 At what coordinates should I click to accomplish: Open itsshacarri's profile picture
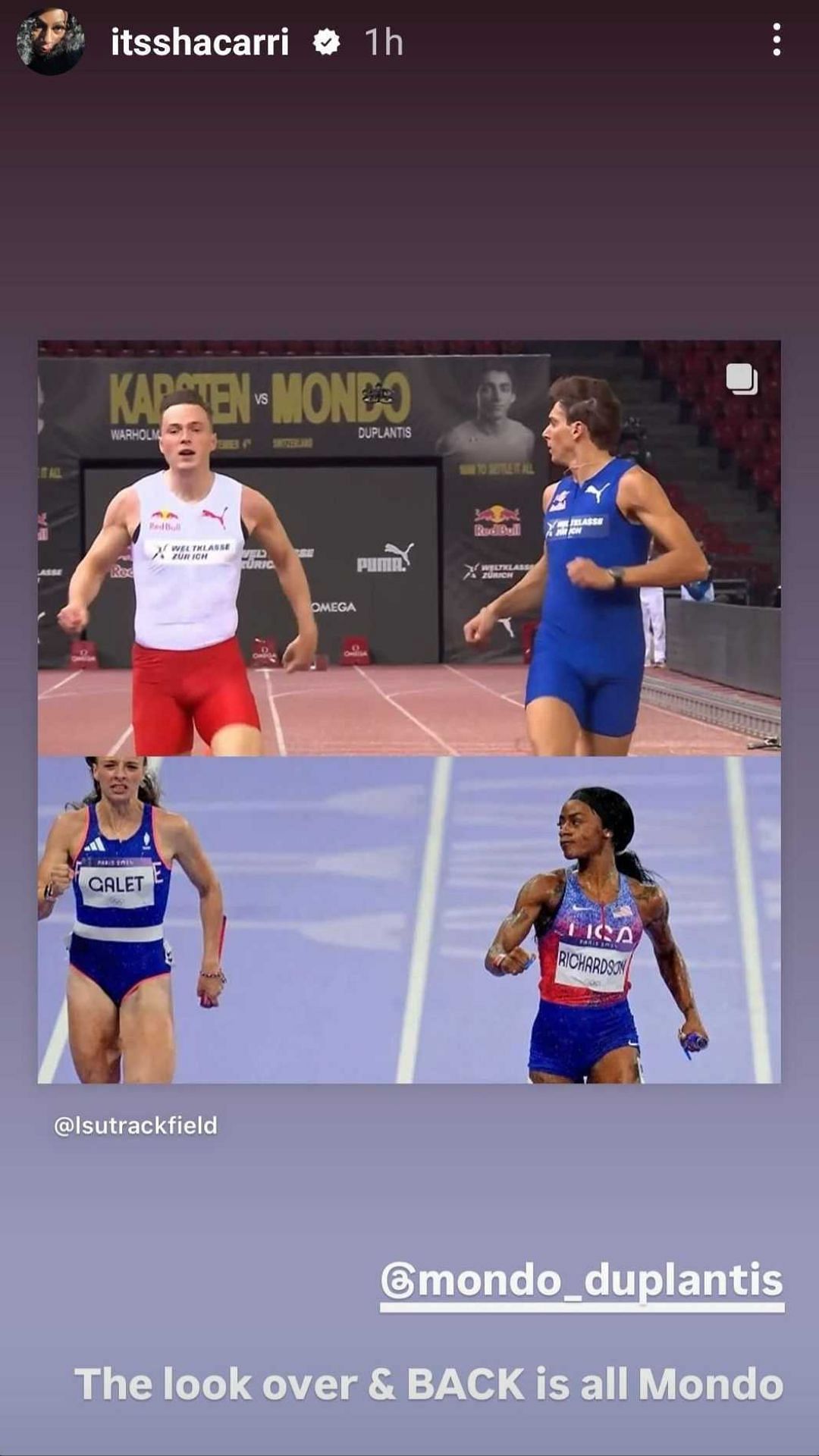(50, 42)
